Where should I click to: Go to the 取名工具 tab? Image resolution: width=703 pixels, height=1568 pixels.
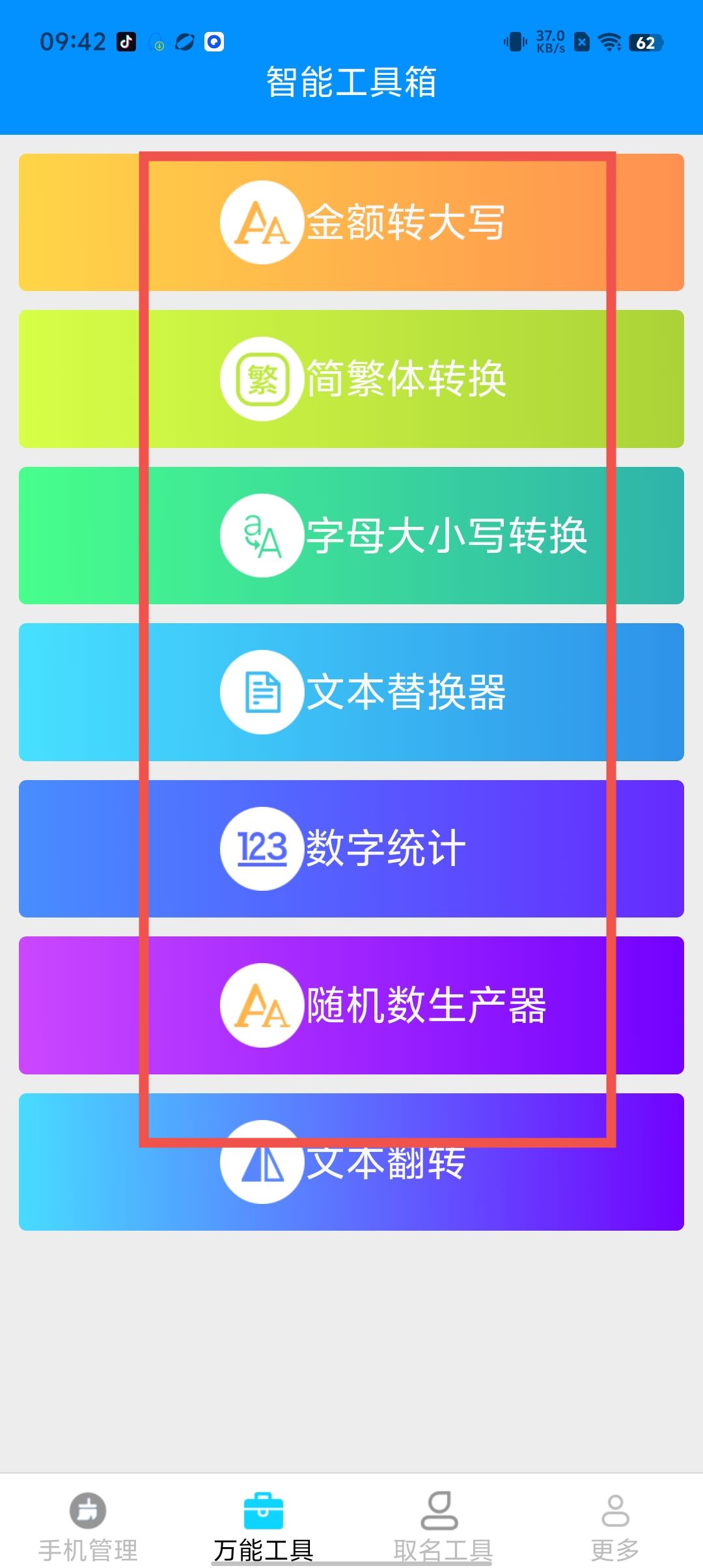tap(441, 1525)
